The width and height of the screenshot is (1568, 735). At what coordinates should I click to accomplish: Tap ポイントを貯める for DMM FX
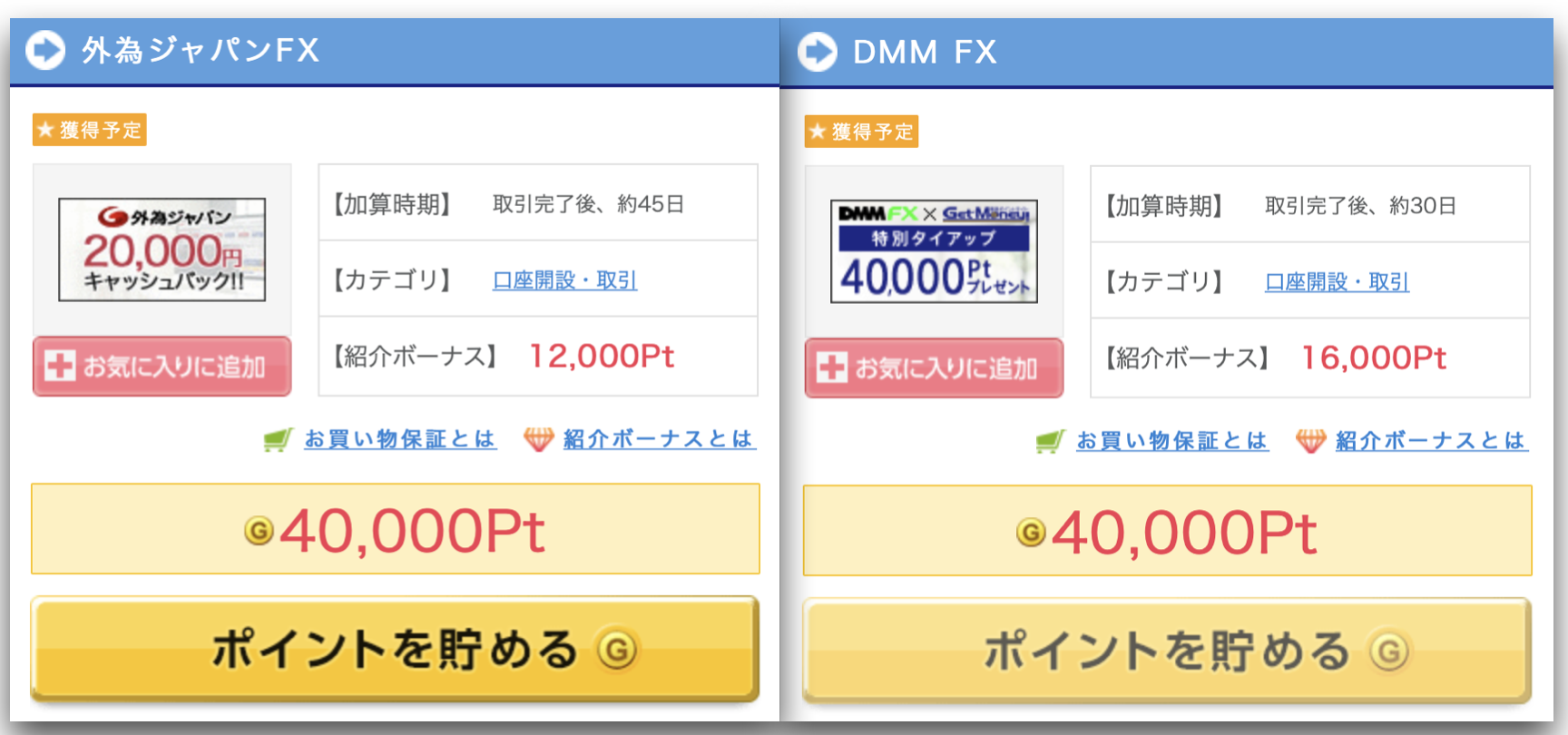pos(1167,651)
